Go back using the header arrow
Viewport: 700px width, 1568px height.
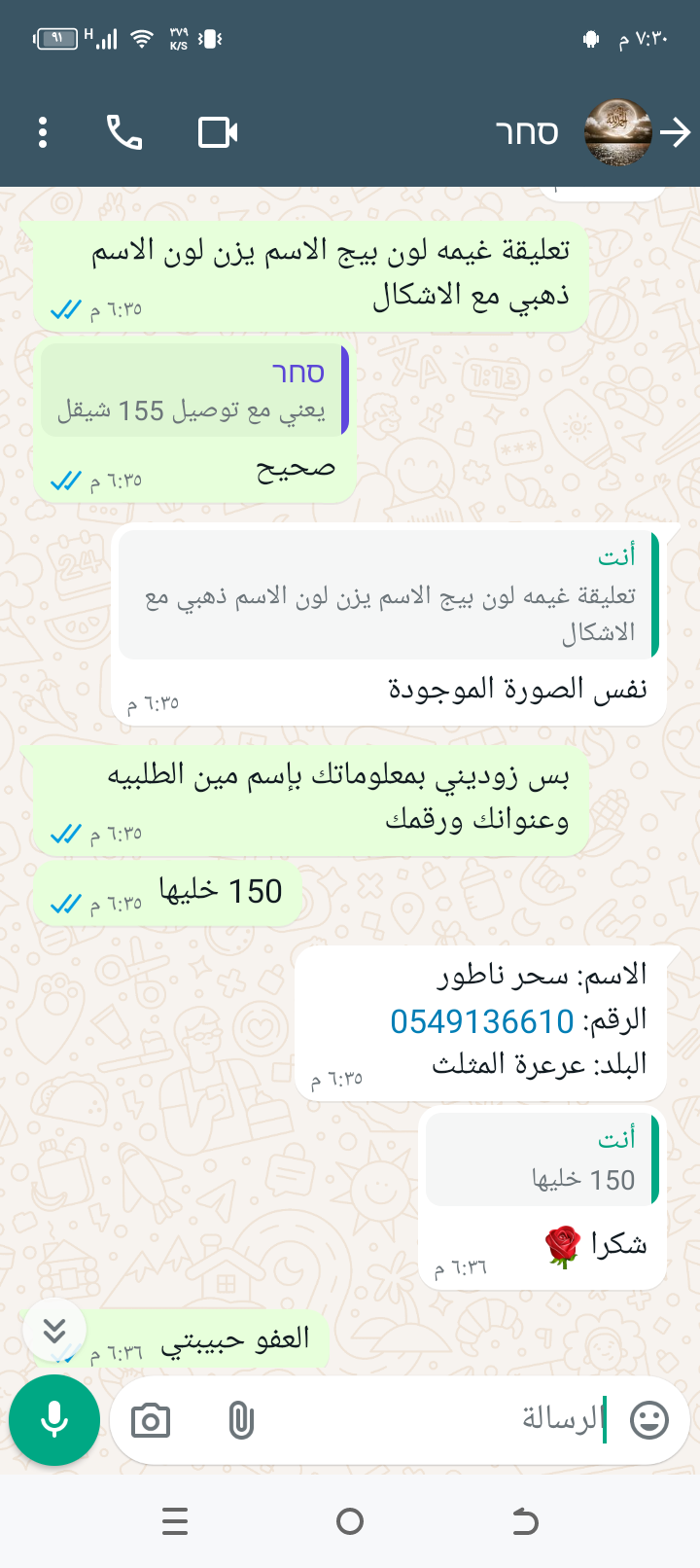676,132
